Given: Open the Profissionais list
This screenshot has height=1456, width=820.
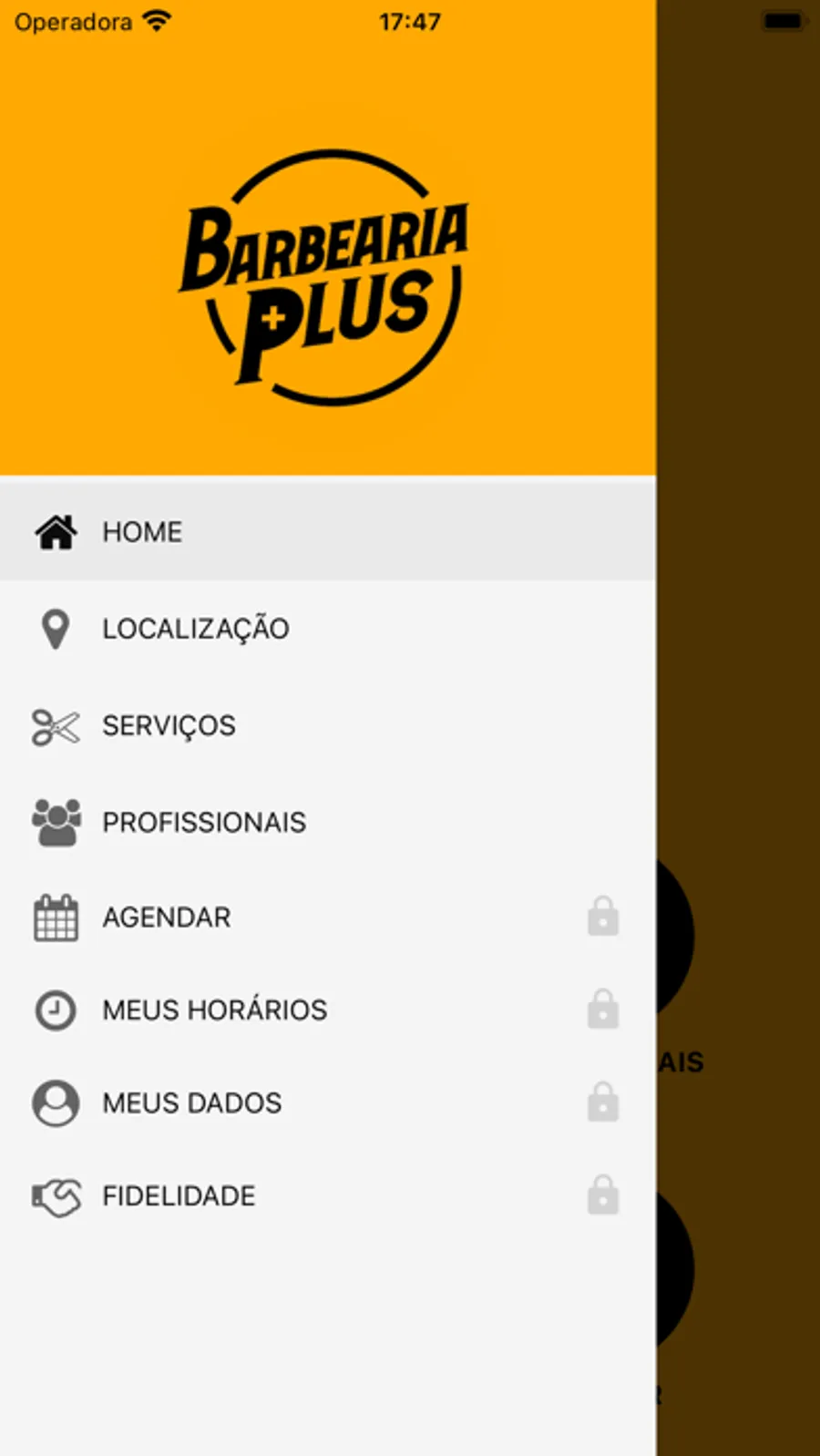Looking at the screenshot, I should (x=328, y=822).
